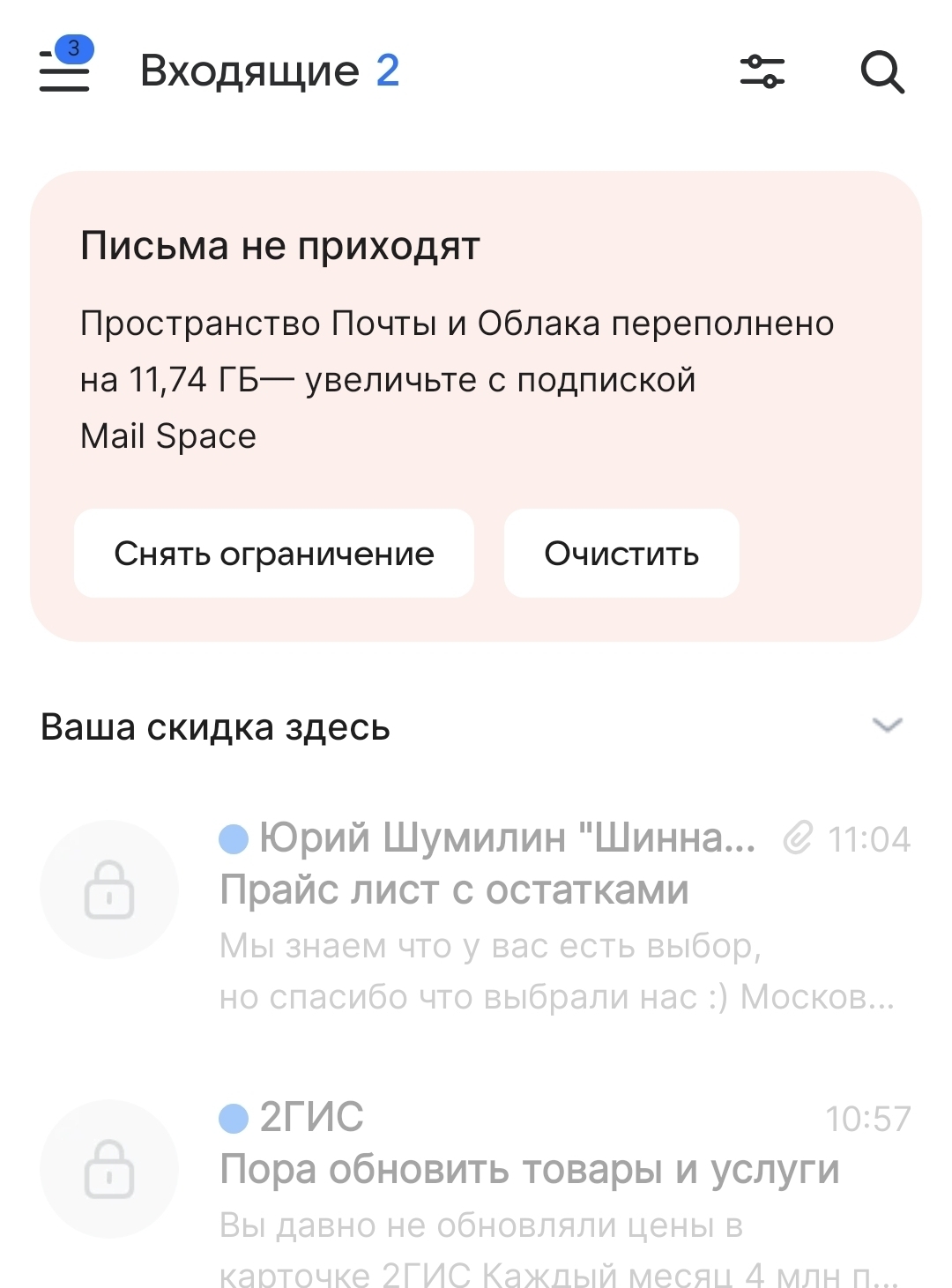Search the mailbox
This screenshot has width=952, height=1288.
882,71
